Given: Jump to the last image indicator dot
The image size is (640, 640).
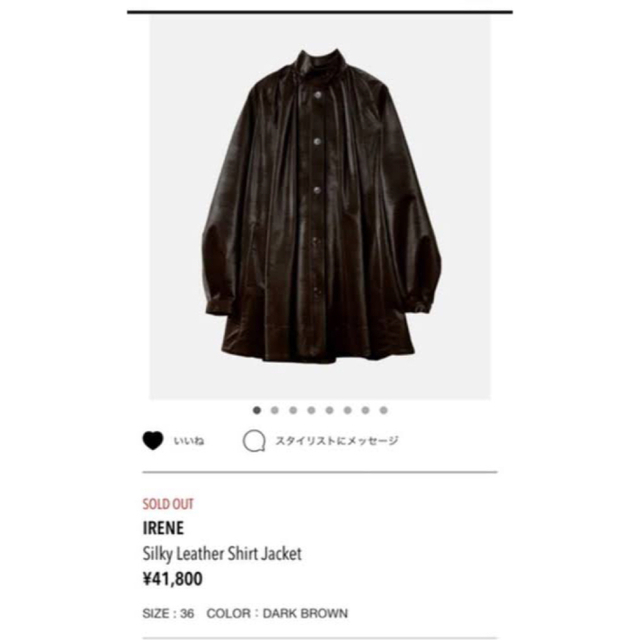Looking at the screenshot, I should point(383,409).
